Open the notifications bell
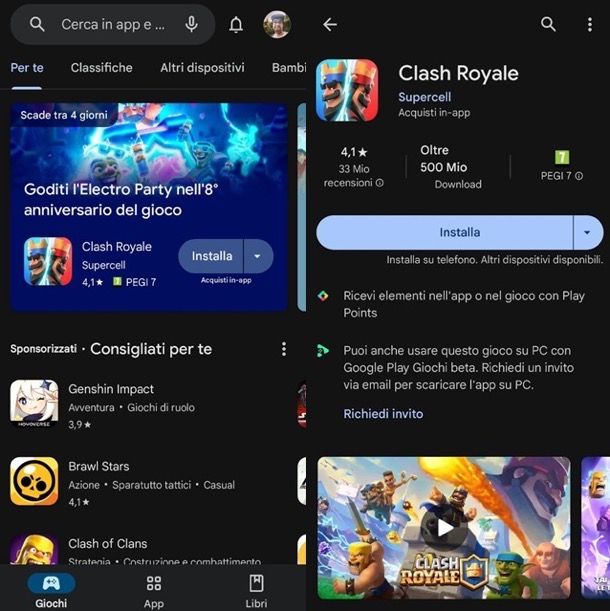The height and width of the screenshot is (611, 610). (236, 24)
